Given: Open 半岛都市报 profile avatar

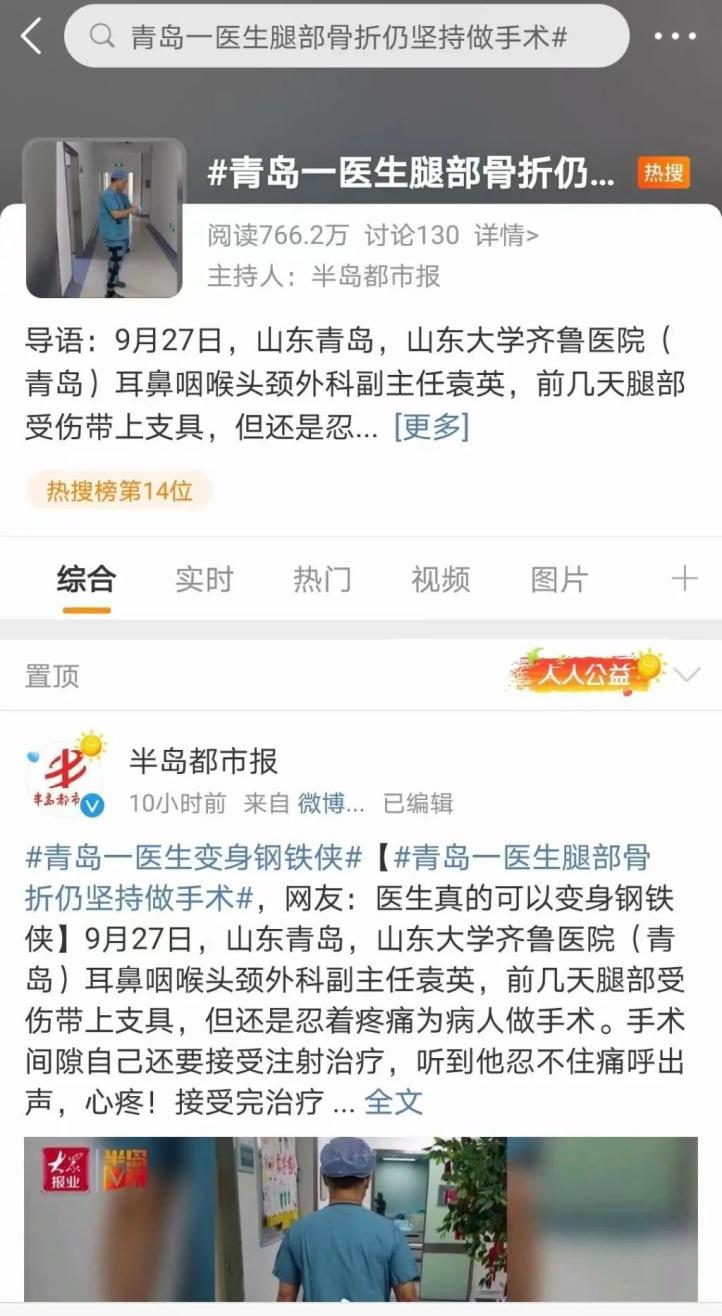Looking at the screenshot, I should 65,780.
